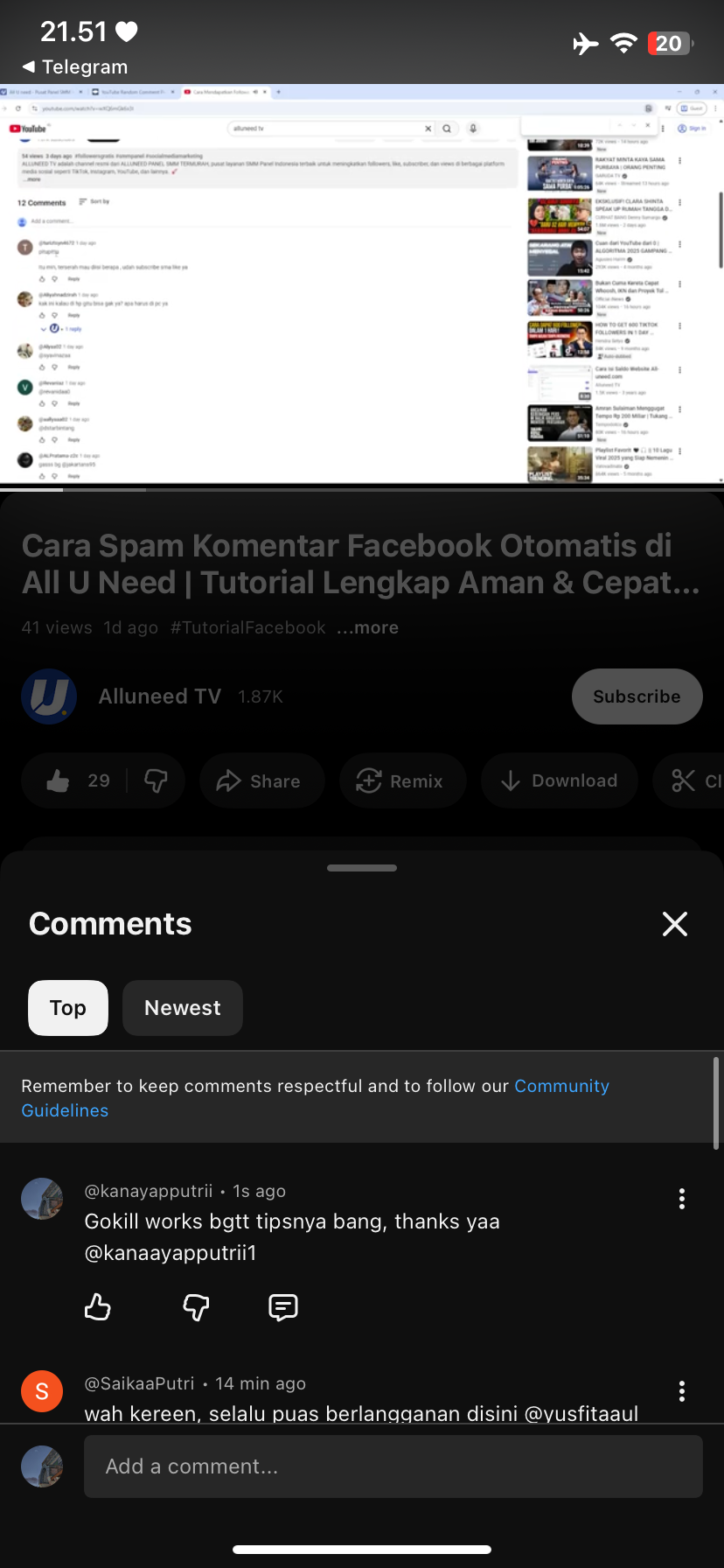Screen dimensions: 724x1568
Task: Dislike the comment by @kanayapputrii
Action: [x=196, y=1307]
